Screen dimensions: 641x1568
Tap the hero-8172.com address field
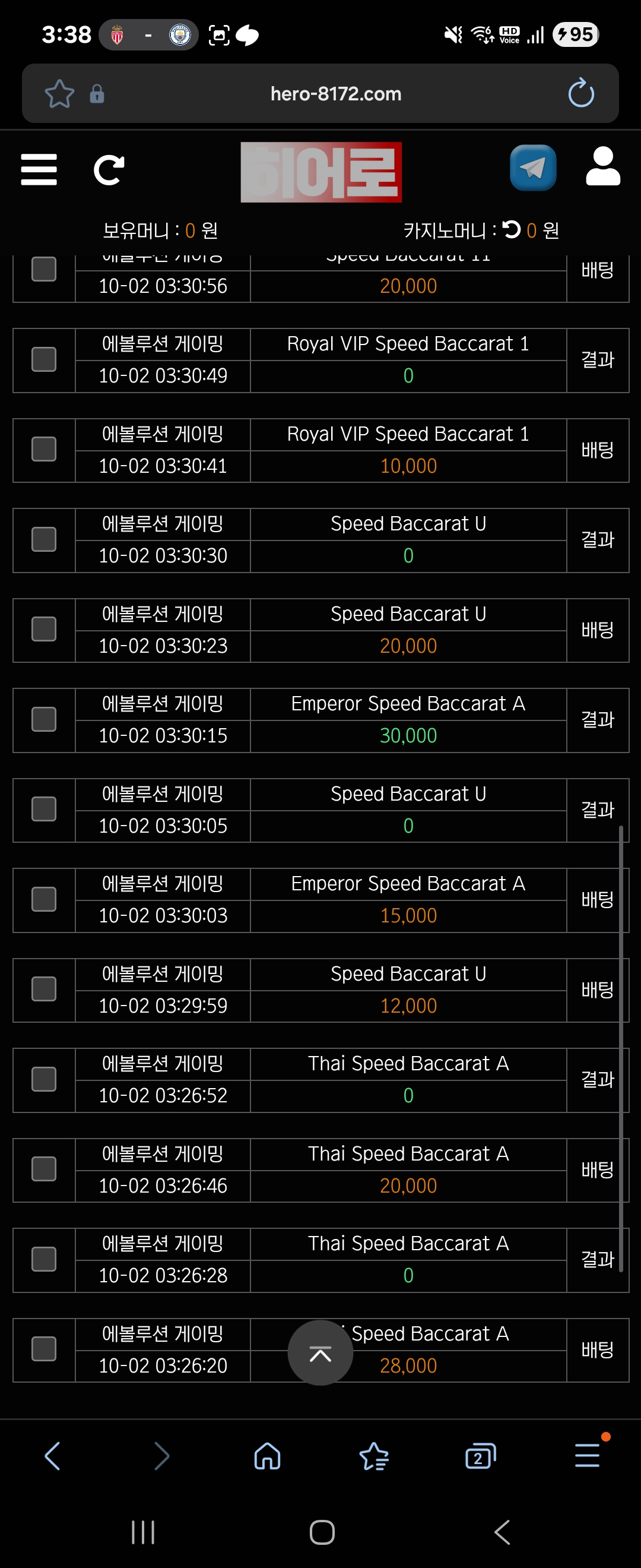pos(336,94)
